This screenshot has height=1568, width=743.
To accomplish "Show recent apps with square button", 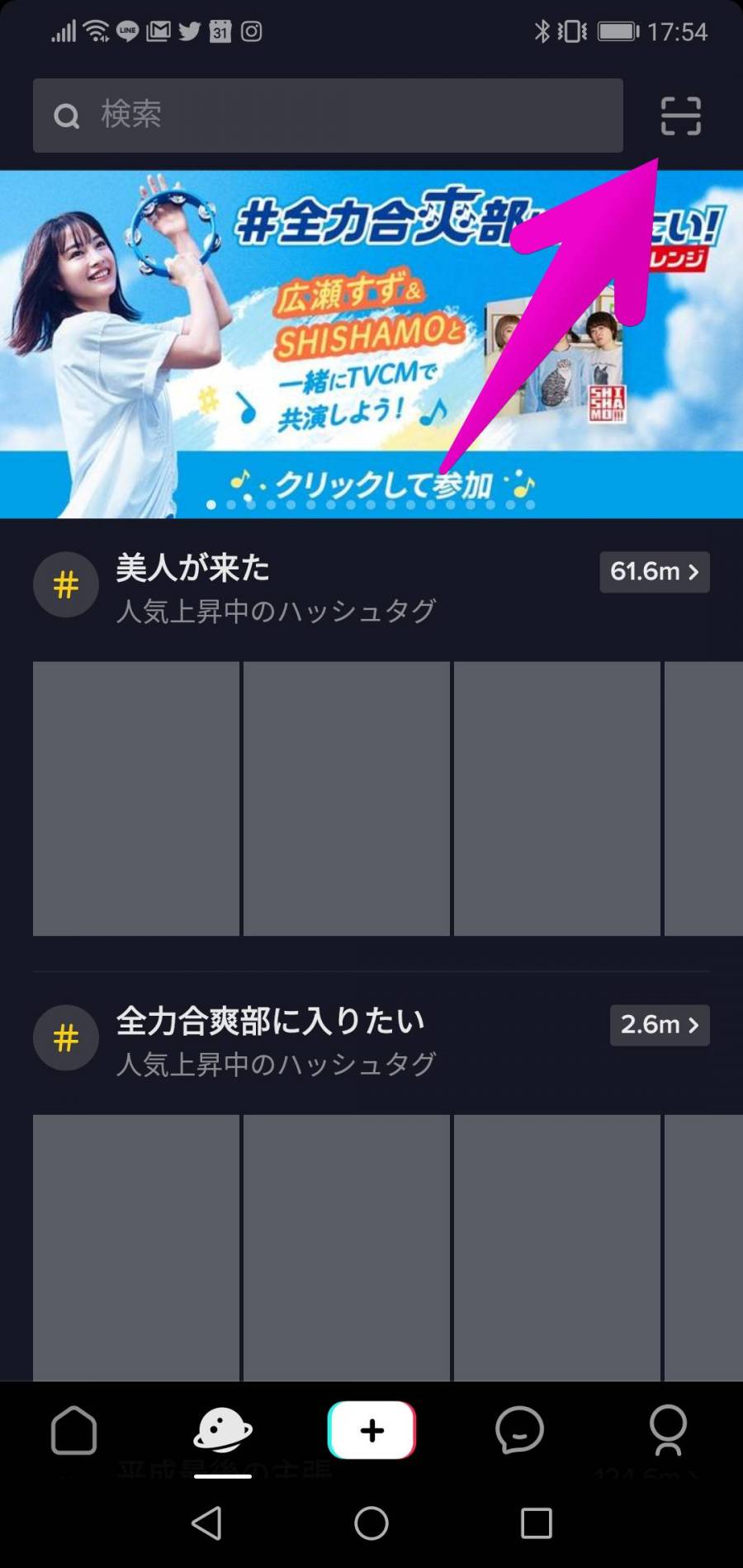I will 537,1523.
